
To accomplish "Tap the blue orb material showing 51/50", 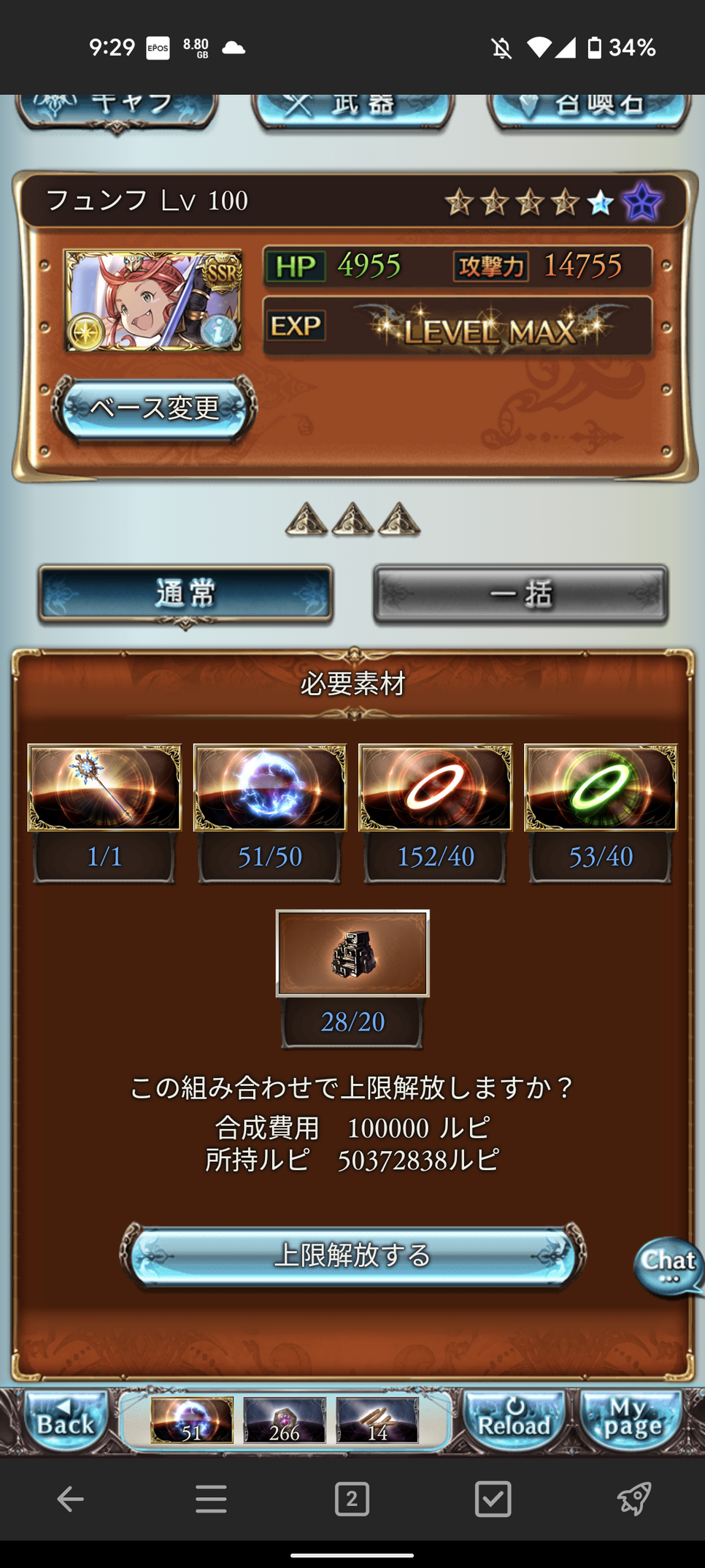I will 269,787.
